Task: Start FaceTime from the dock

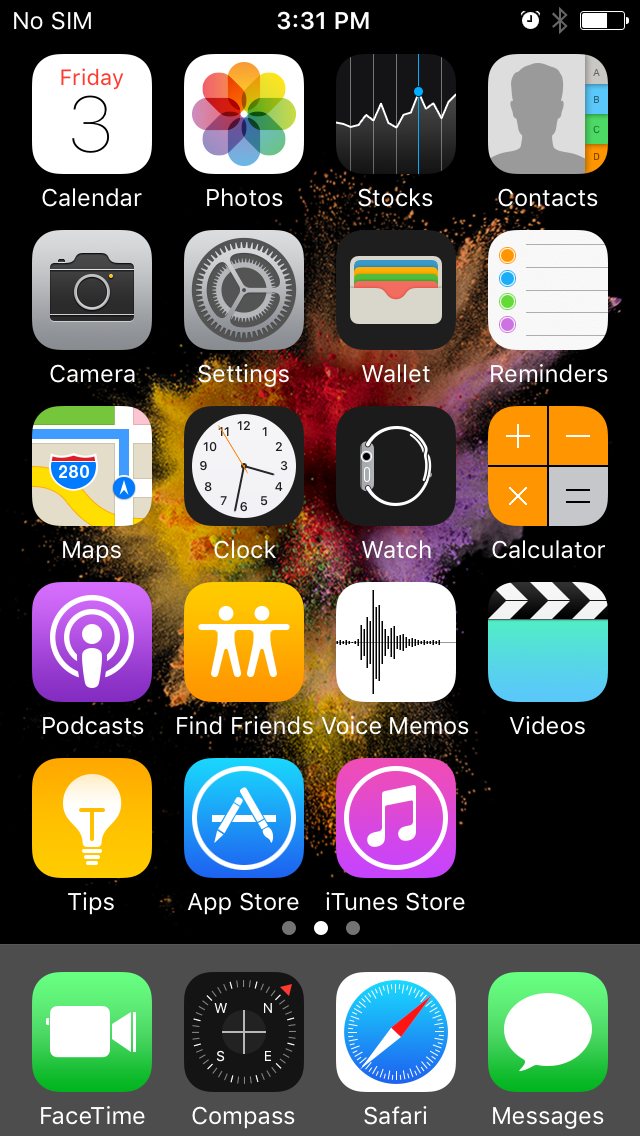Action: [92, 1032]
